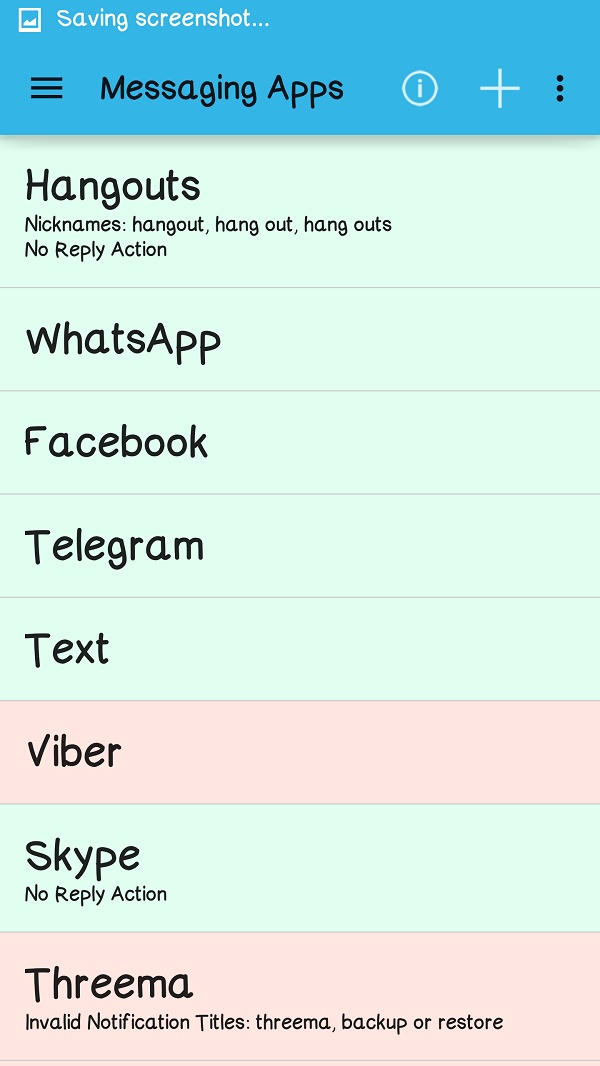Select the Viber row

[x=300, y=752]
